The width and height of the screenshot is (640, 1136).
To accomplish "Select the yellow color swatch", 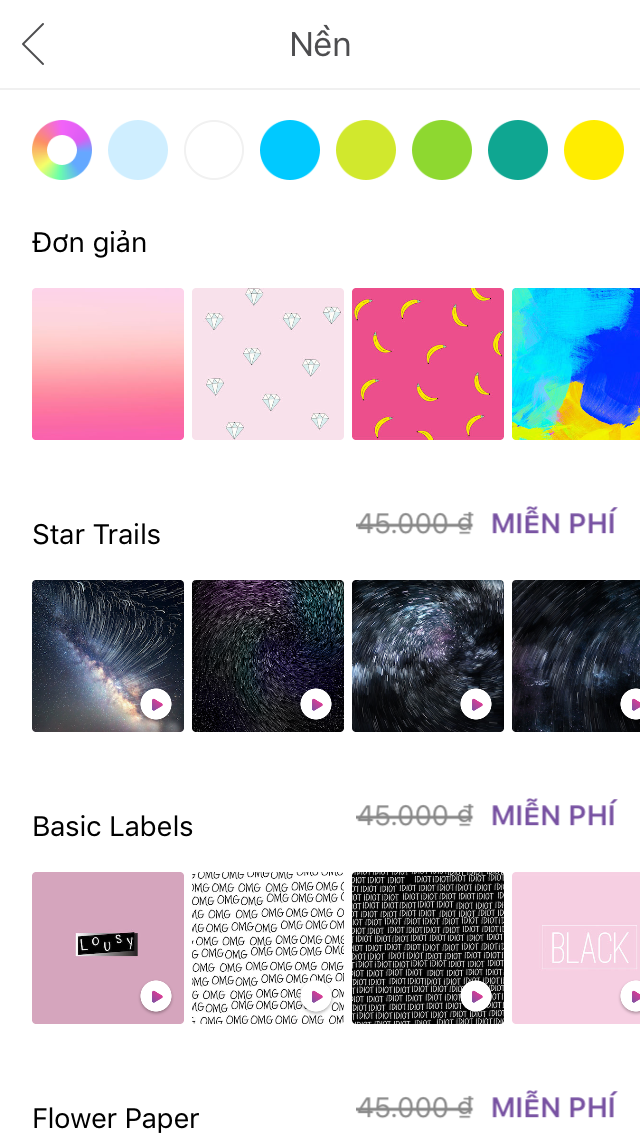I will tap(594, 150).
